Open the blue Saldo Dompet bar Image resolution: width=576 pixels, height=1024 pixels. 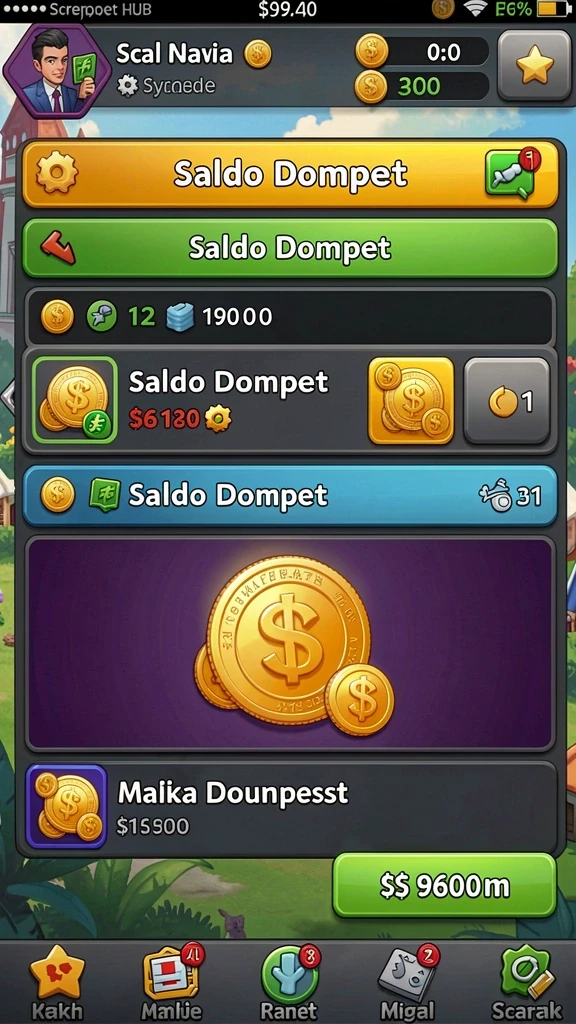click(290, 496)
